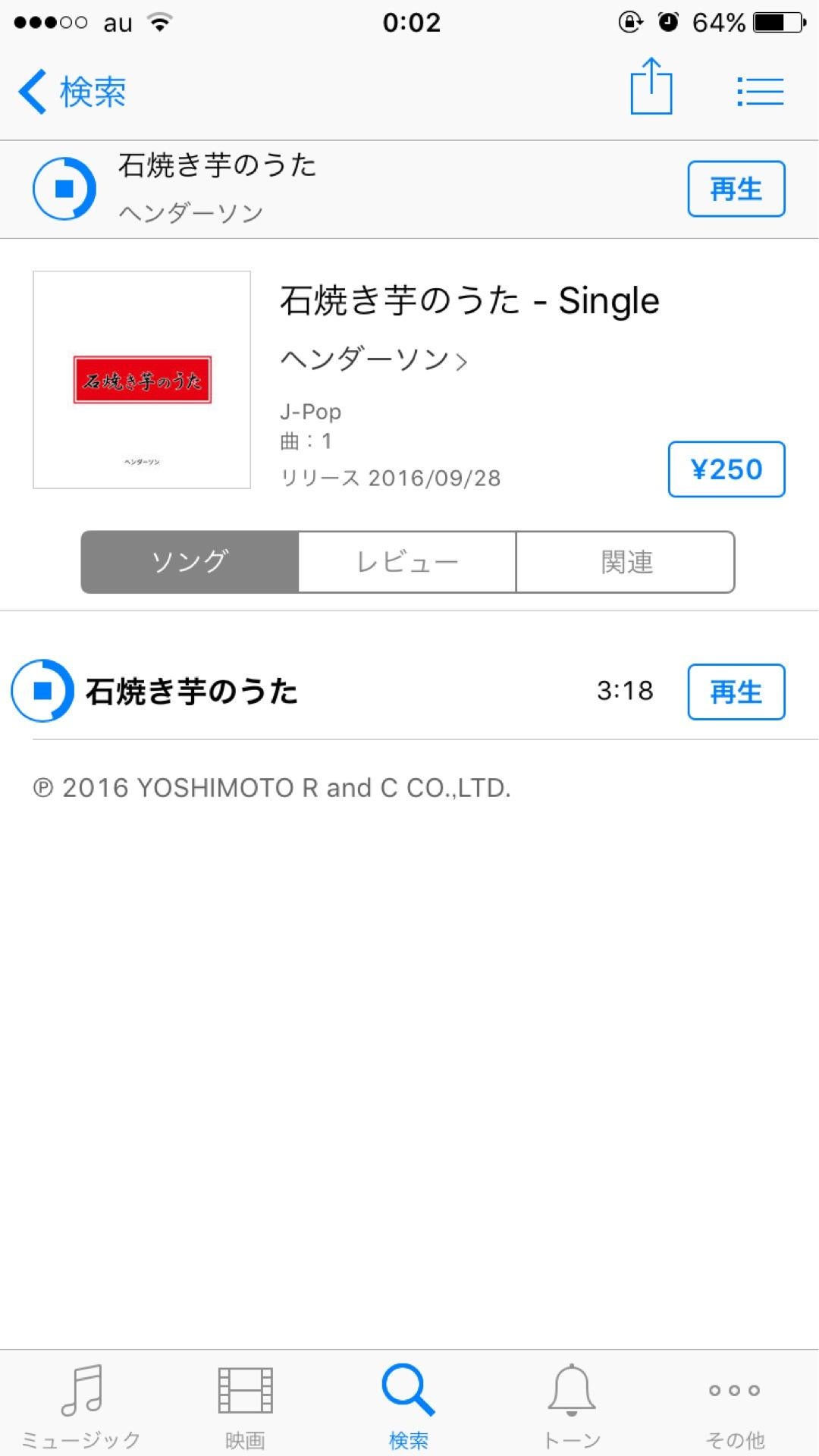Switch to the 関連 segment
819x1456 pixels.
click(626, 562)
